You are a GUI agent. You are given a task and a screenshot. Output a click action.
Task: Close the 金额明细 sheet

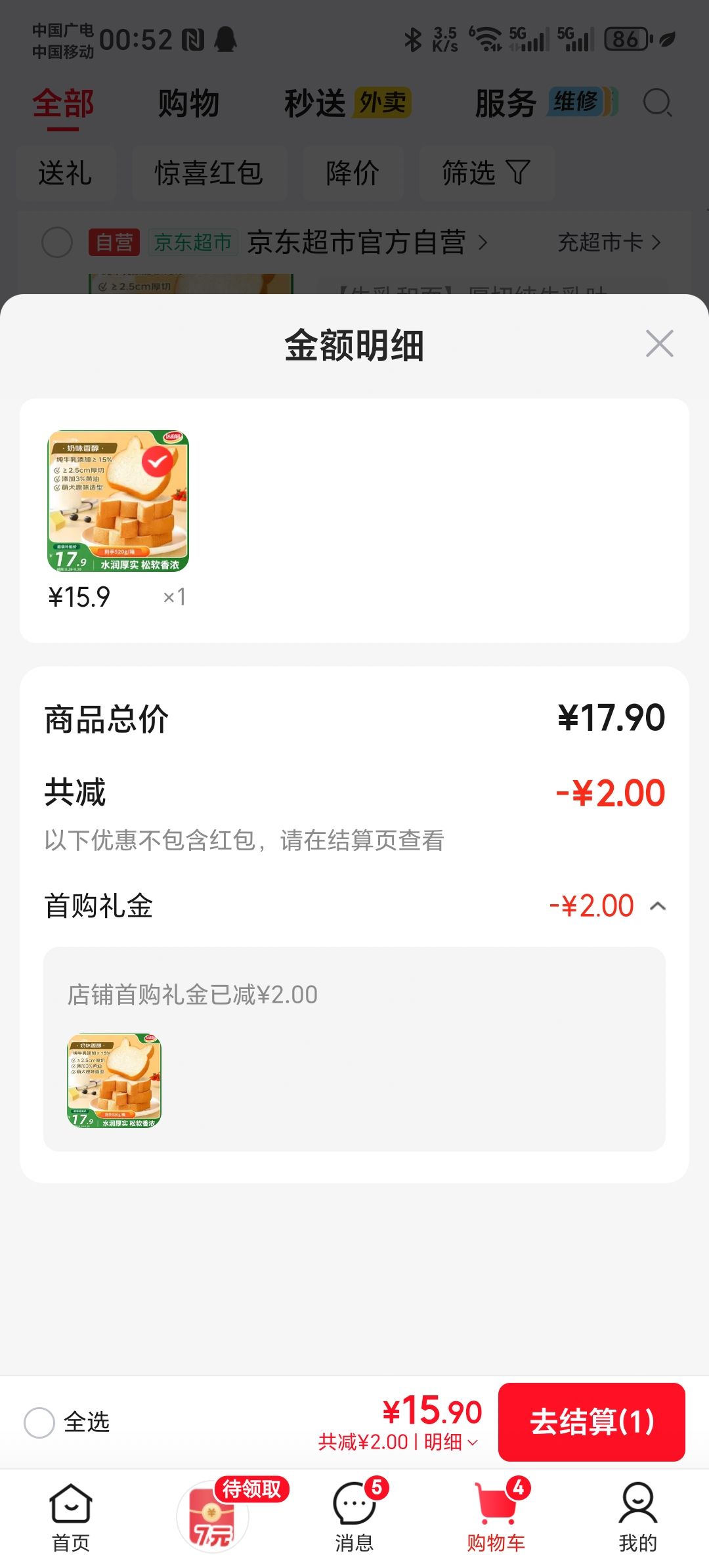[x=659, y=344]
